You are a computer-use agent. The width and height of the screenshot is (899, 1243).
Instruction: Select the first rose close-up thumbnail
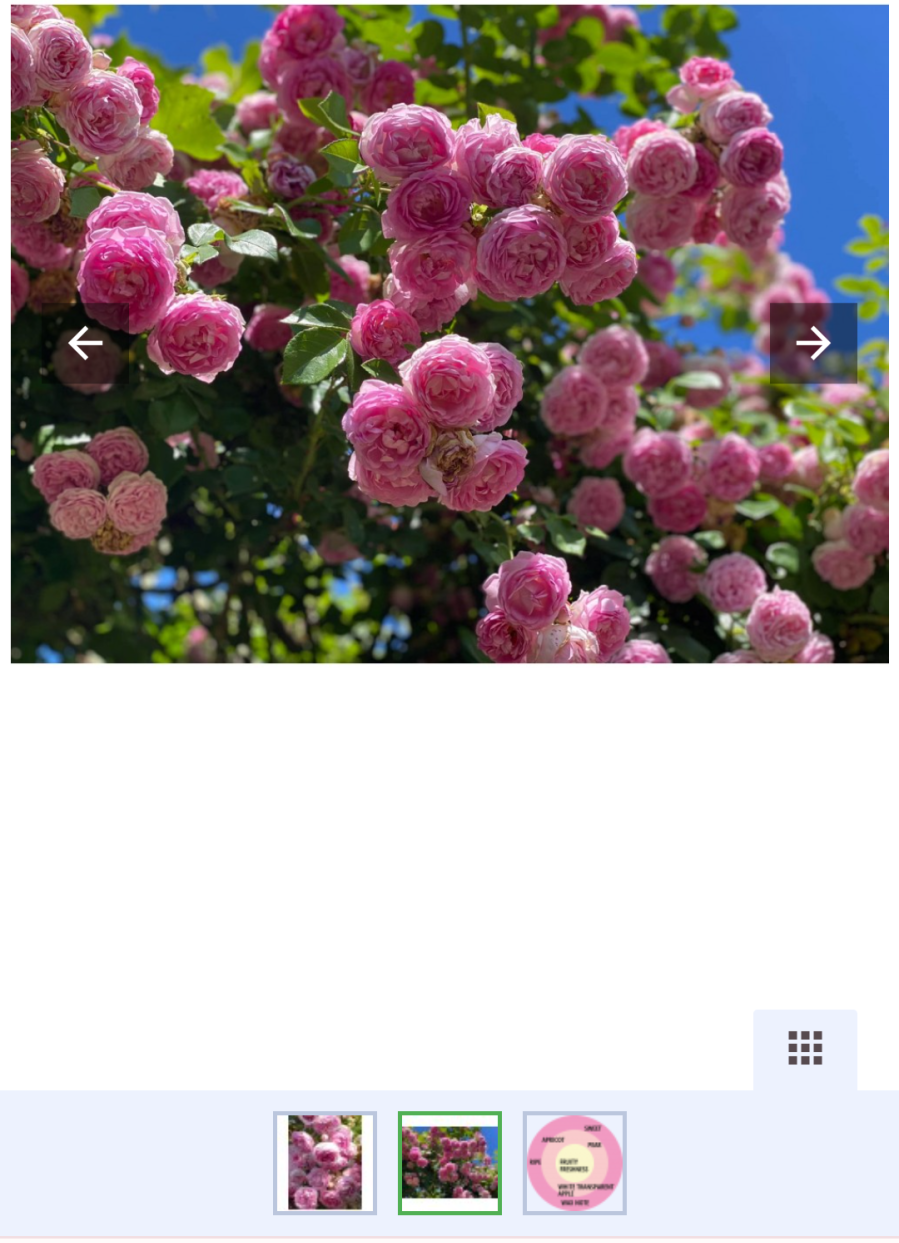tap(325, 1163)
